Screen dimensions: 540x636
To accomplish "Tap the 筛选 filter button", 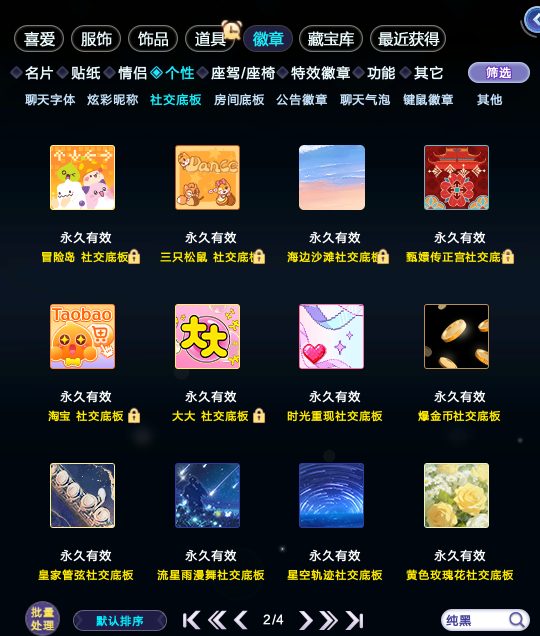I will pyautogui.click(x=499, y=73).
